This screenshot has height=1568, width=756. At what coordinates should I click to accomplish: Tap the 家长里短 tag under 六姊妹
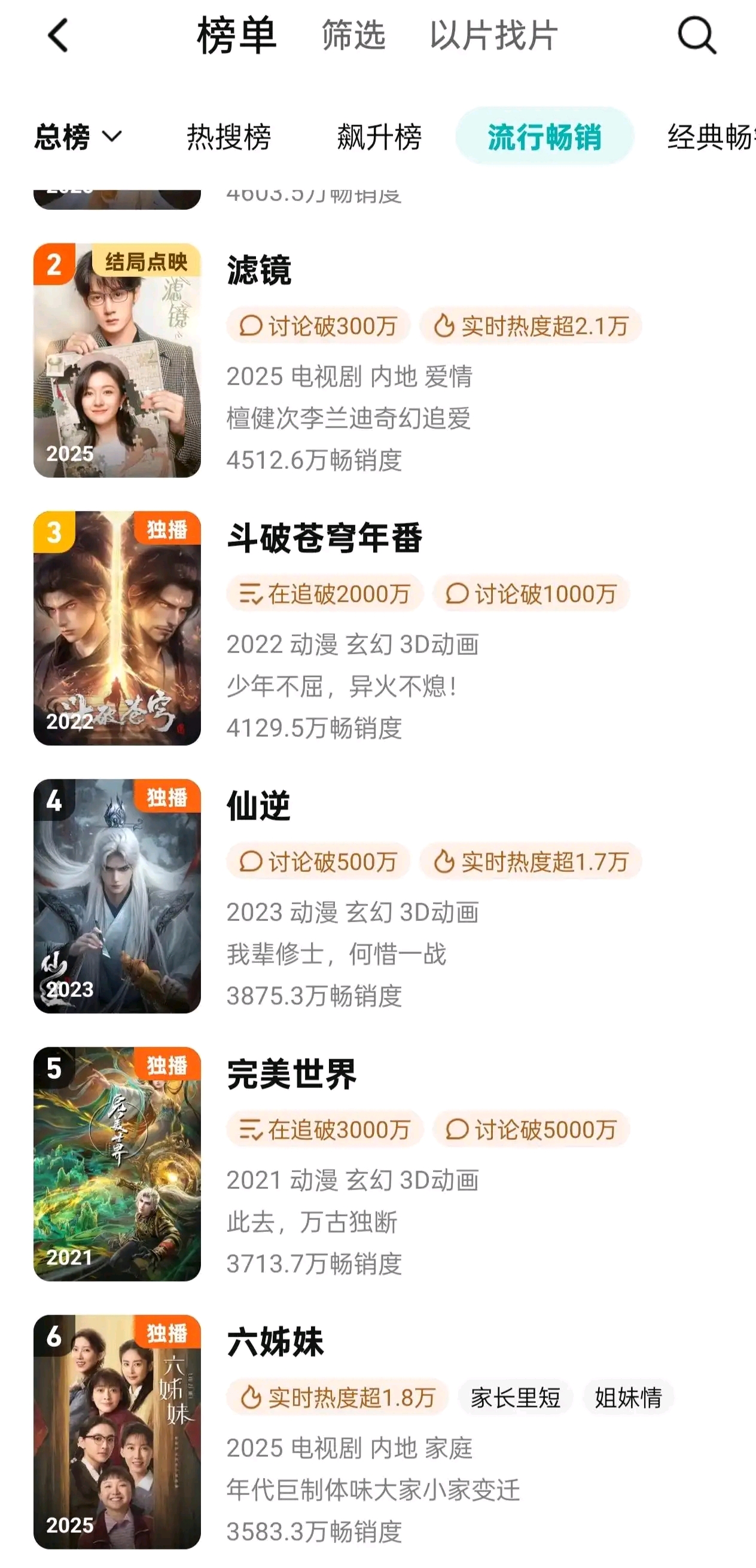pyautogui.click(x=516, y=1397)
